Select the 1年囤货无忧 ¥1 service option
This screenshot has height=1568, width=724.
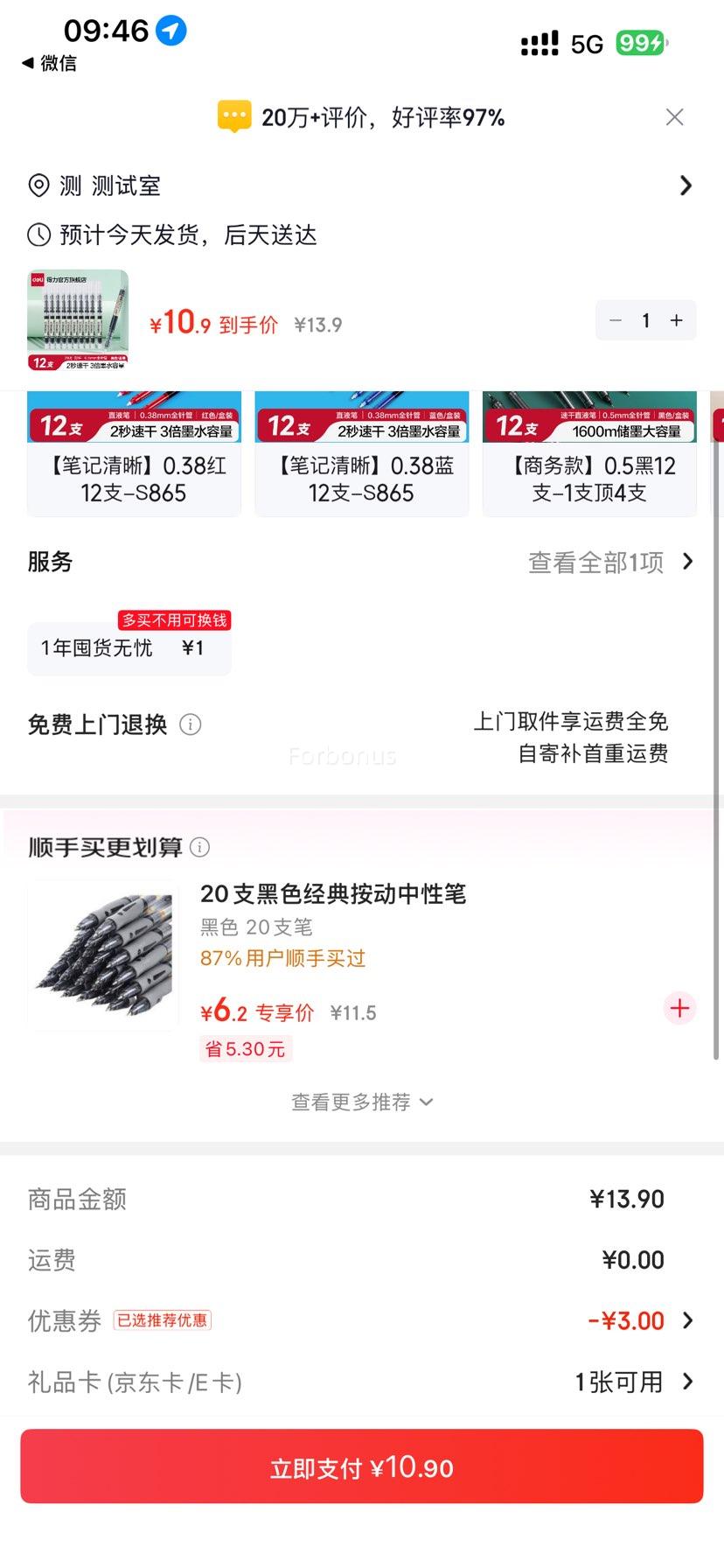(129, 647)
